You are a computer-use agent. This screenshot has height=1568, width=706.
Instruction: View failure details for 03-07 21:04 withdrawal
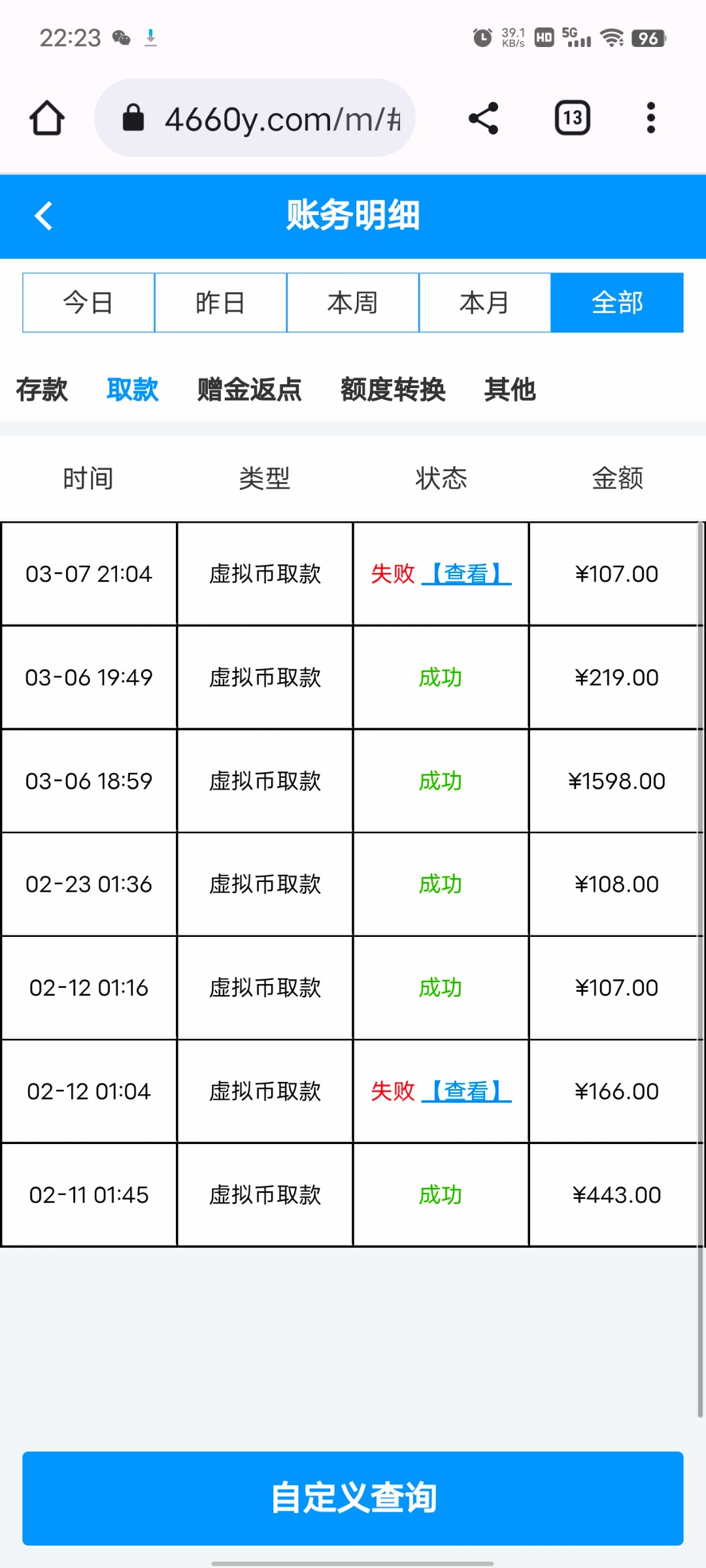pos(467,574)
